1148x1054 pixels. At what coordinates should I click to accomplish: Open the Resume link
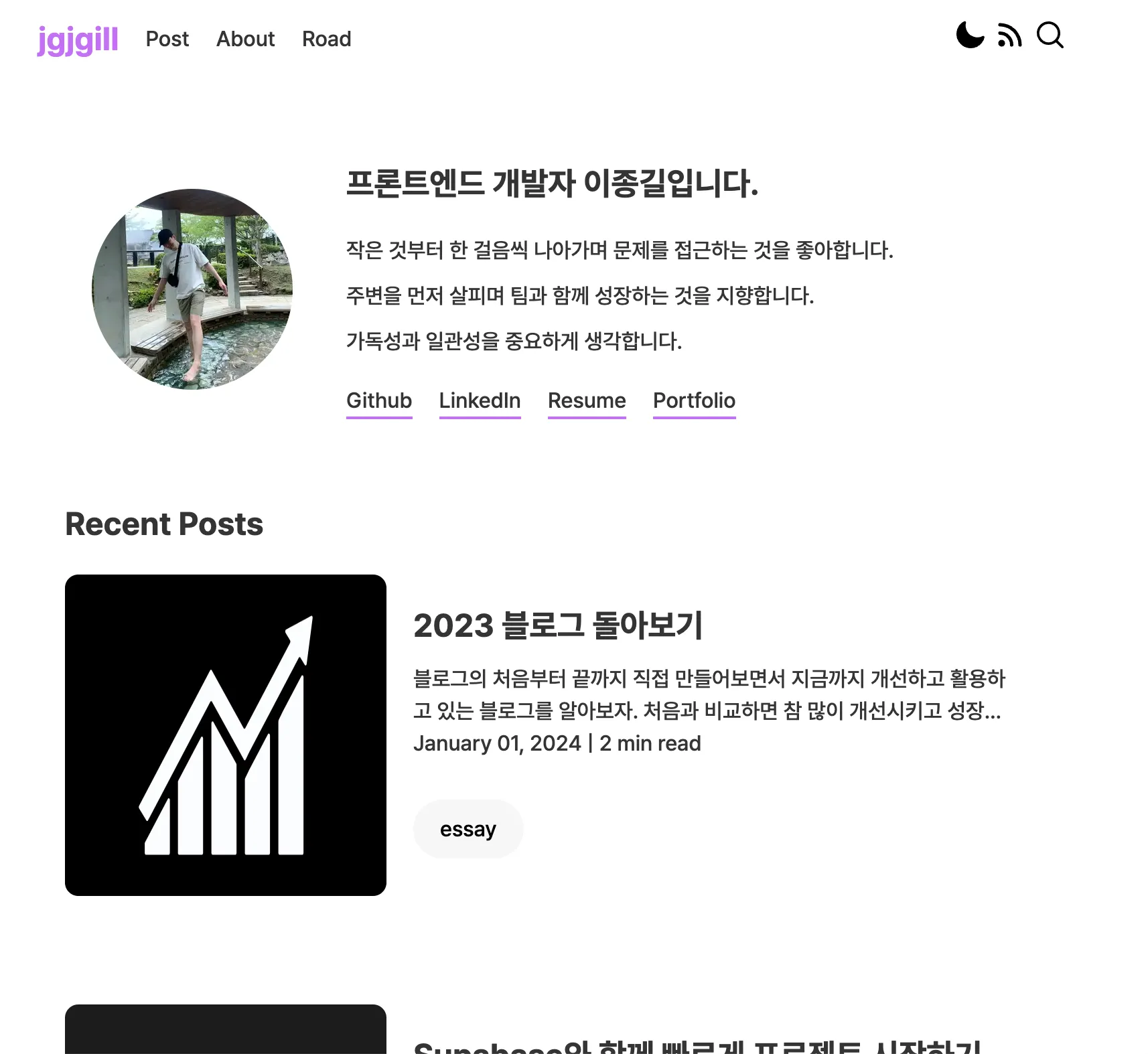[587, 400]
